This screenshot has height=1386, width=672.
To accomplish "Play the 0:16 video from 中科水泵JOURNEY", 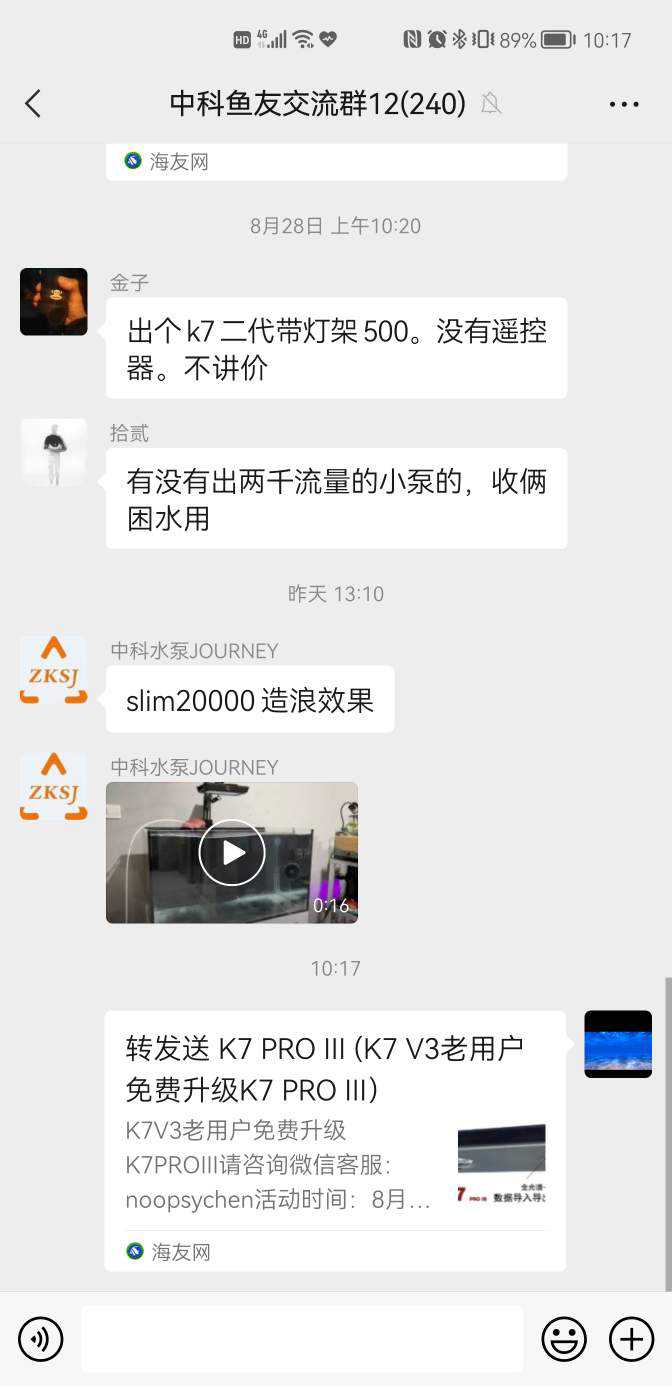I will coord(232,853).
